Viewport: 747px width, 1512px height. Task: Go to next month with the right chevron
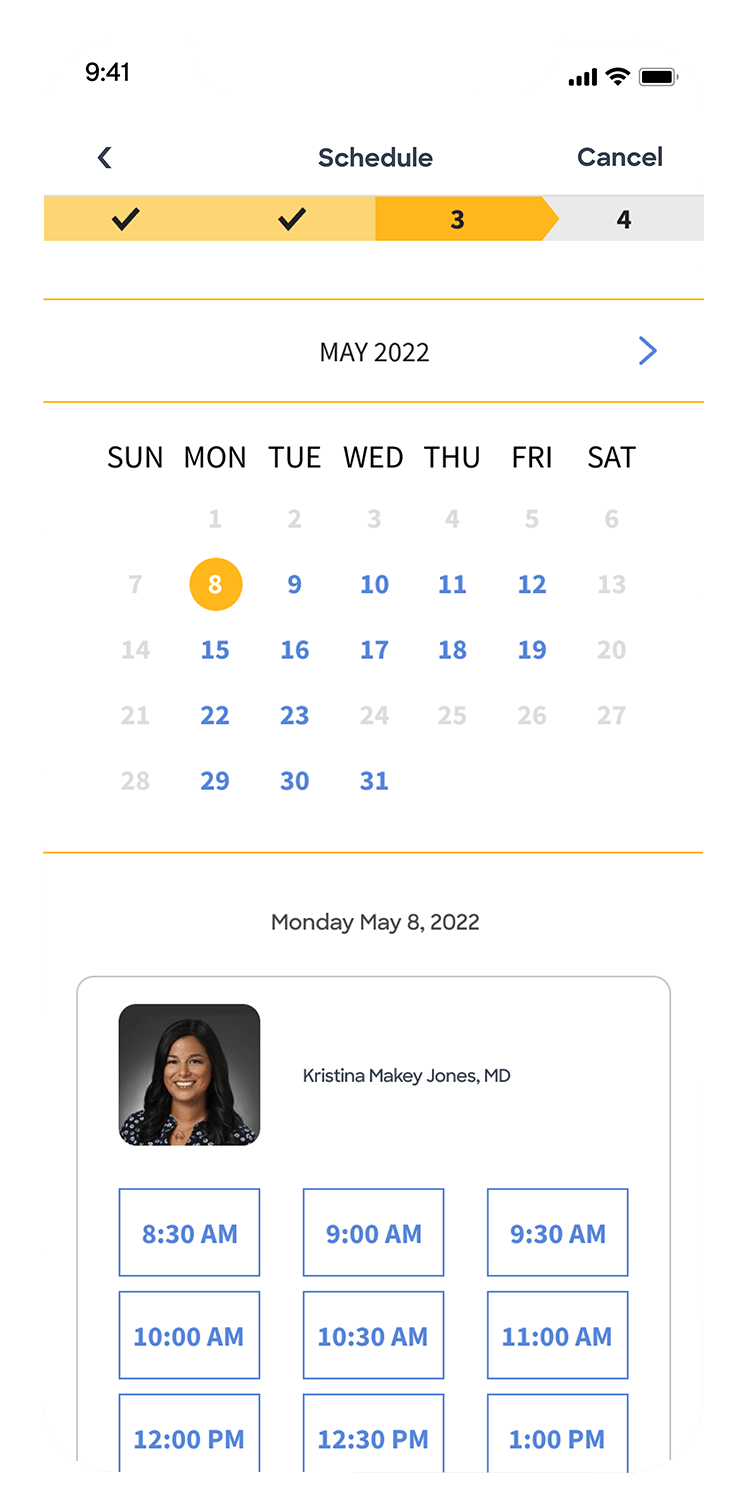[x=647, y=351]
